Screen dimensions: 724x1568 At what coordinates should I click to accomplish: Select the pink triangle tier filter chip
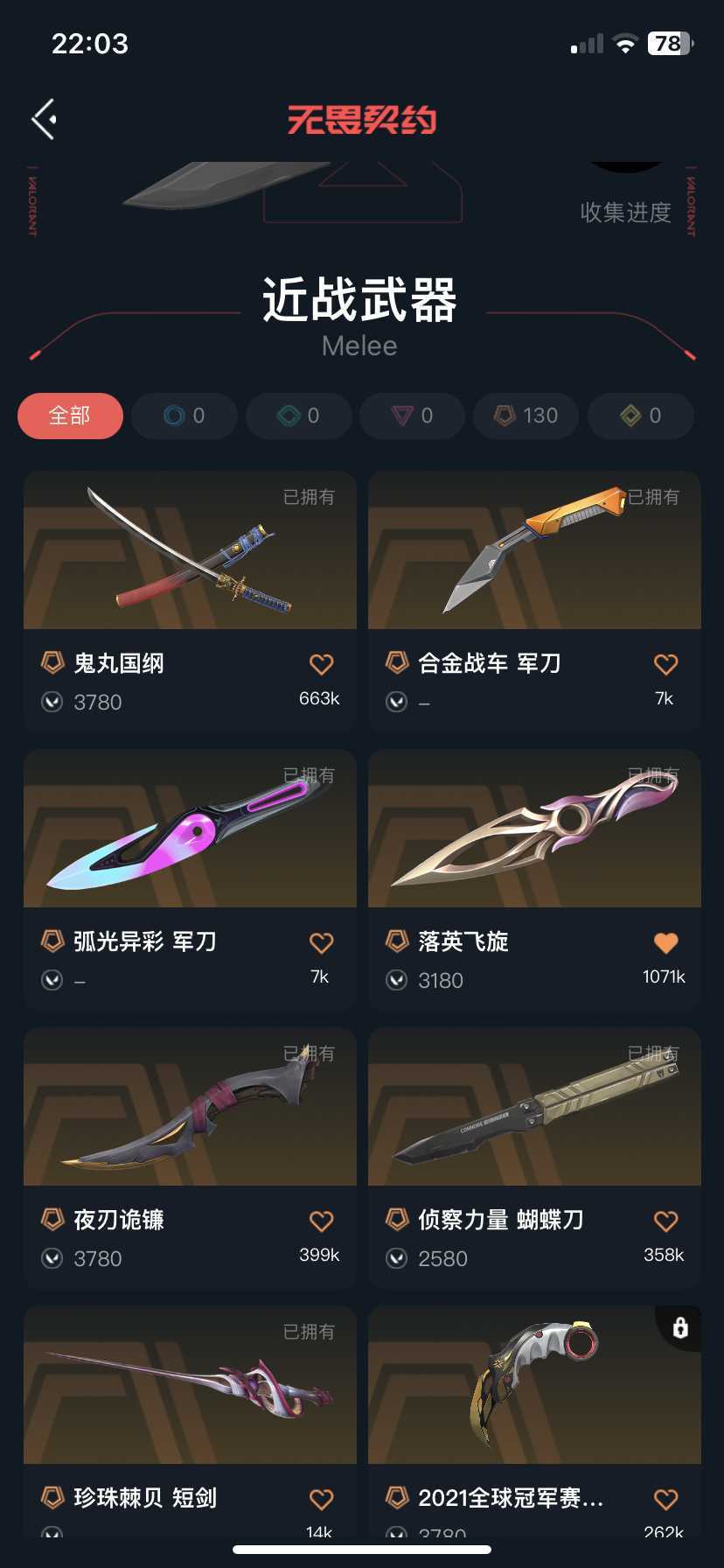(x=412, y=416)
